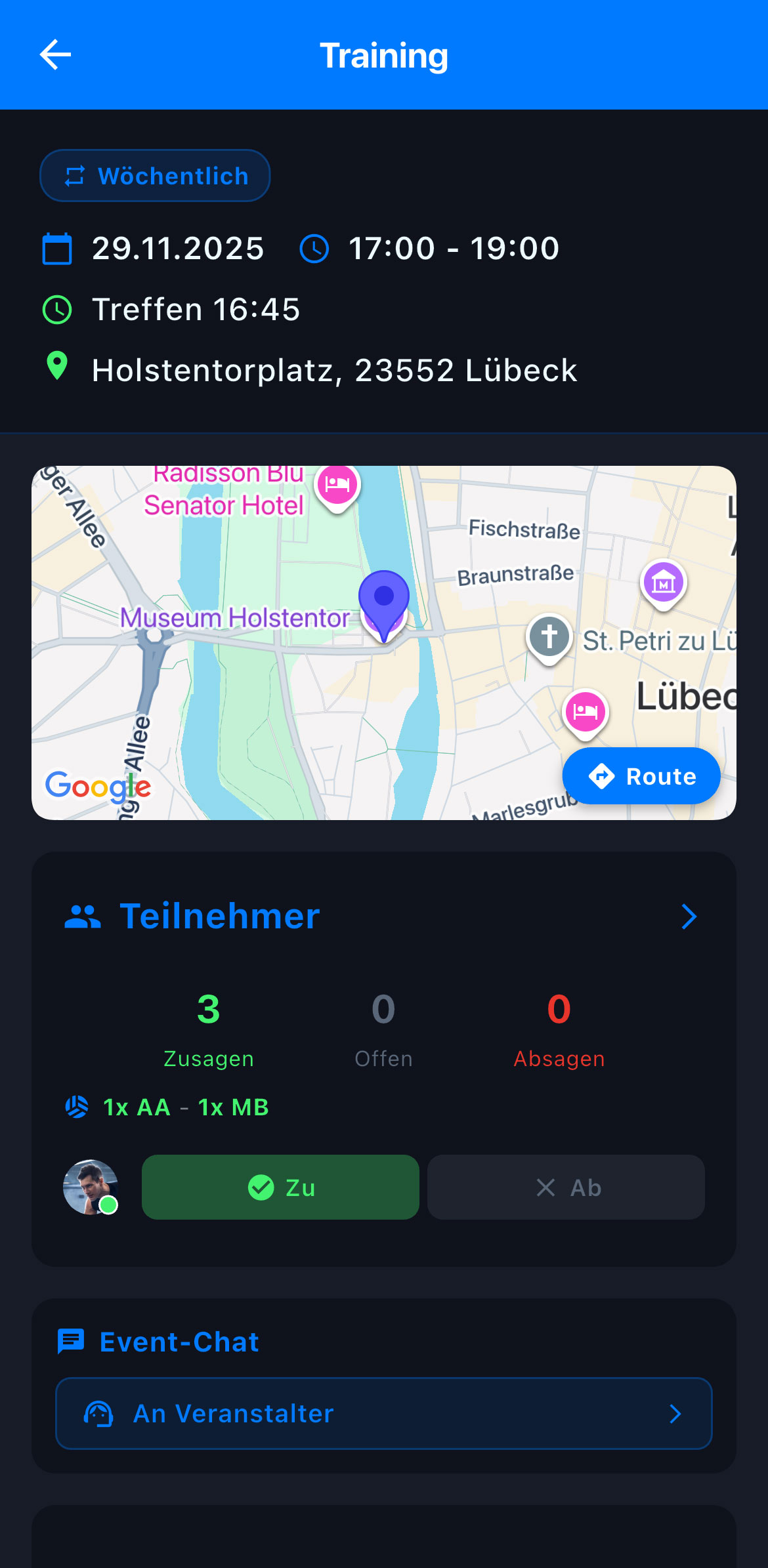768x1568 pixels.
Task: Decline attendance with the Ab button
Action: point(566,1187)
